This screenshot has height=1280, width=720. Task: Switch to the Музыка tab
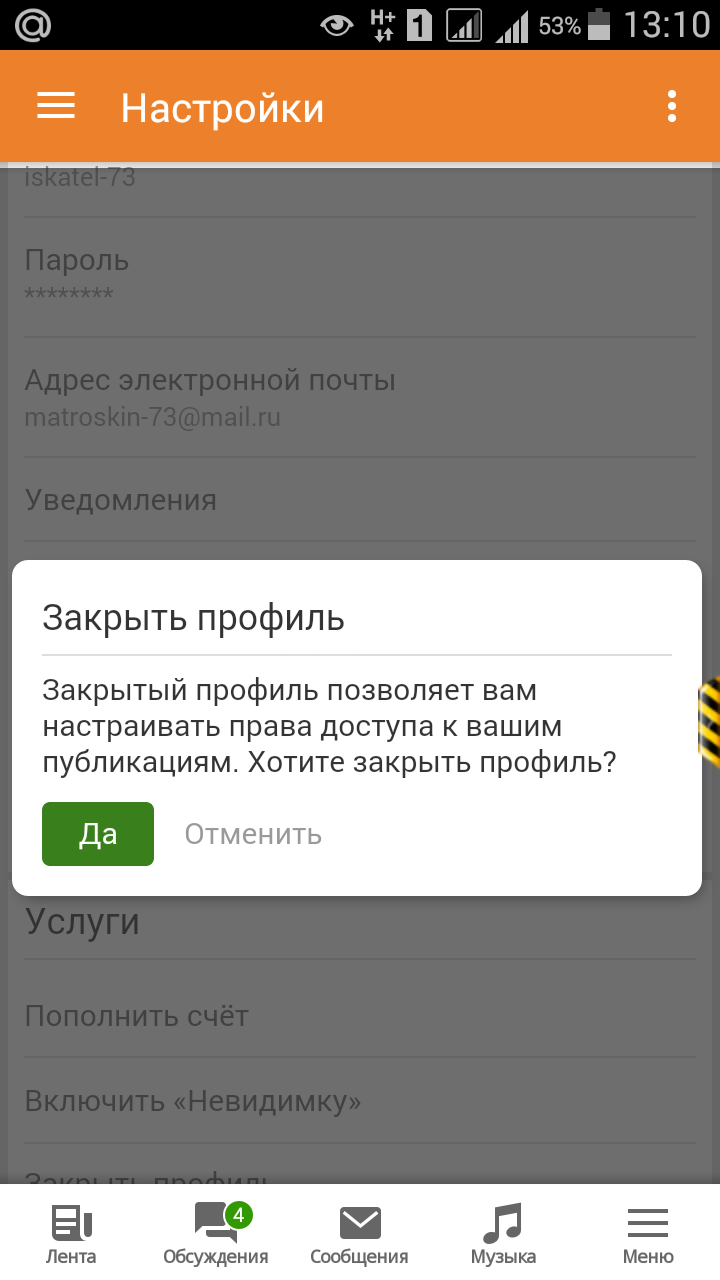point(503,1234)
